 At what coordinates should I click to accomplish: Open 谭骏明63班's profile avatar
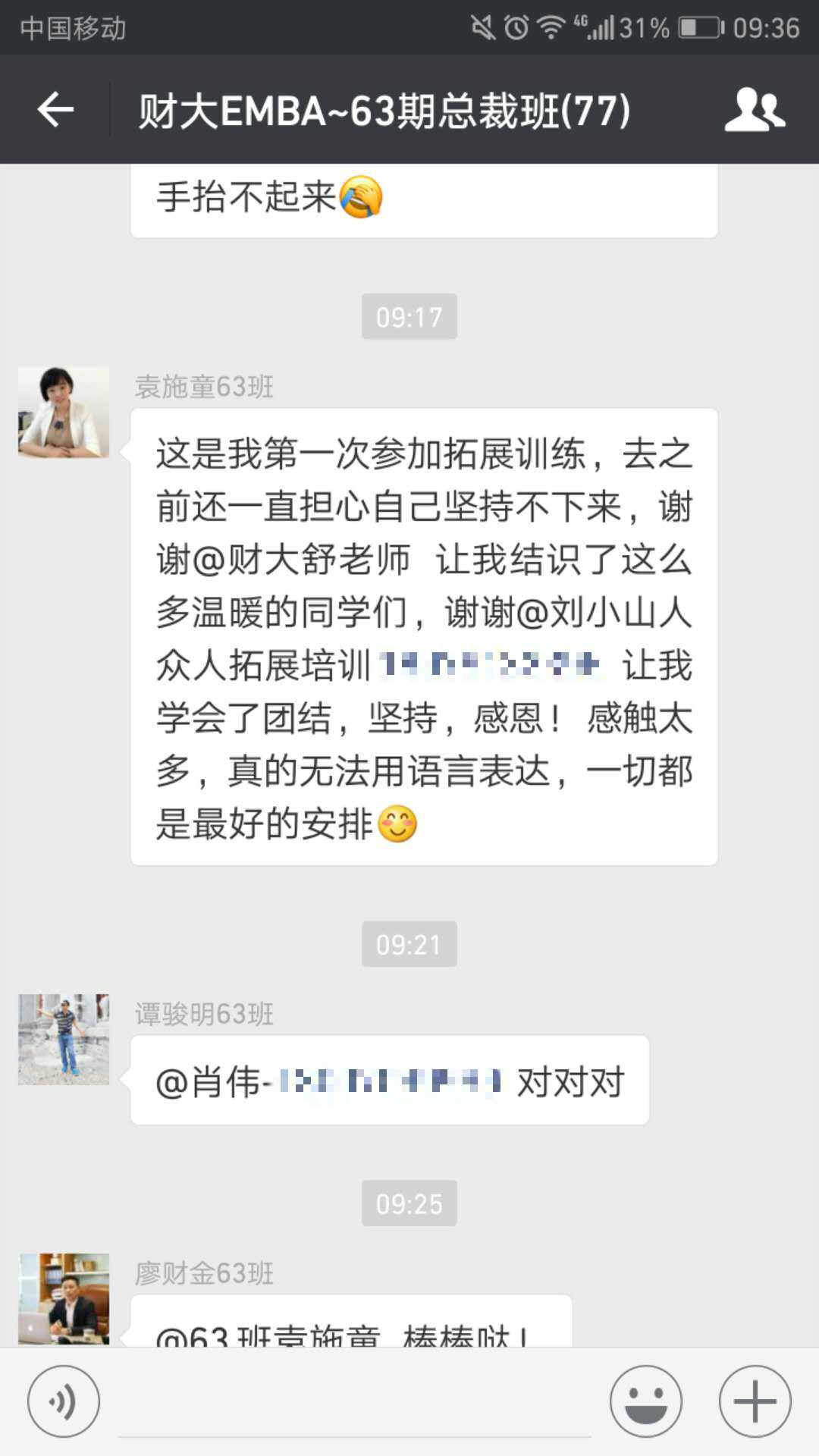click(64, 1040)
